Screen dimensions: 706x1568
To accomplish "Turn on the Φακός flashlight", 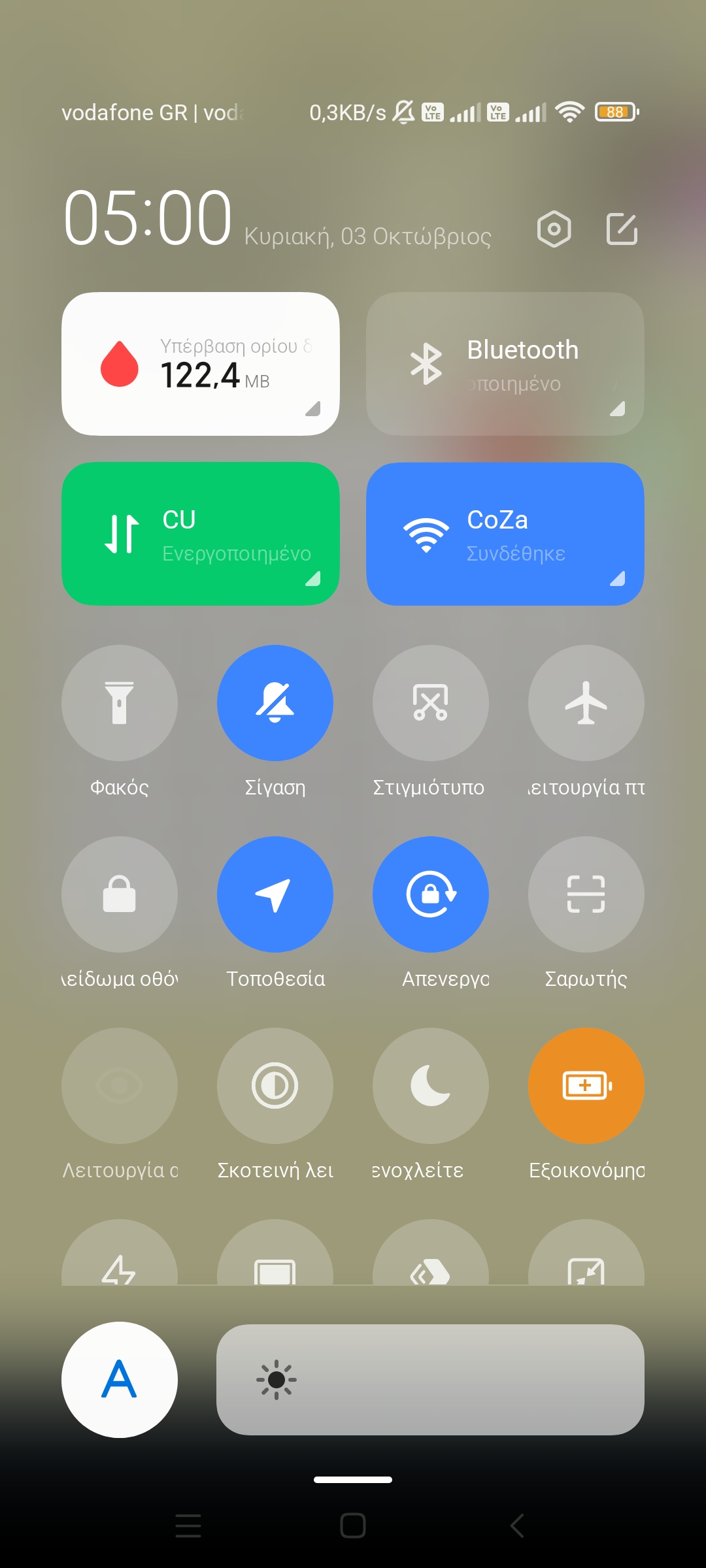I will (120, 703).
